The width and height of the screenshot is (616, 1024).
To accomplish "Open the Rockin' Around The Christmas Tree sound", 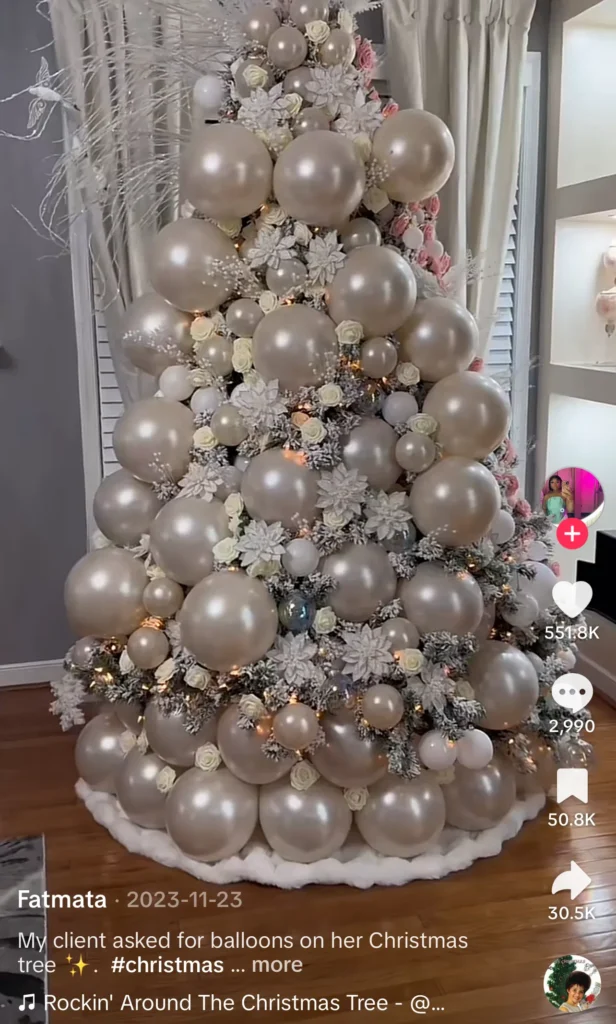I will point(232,1002).
